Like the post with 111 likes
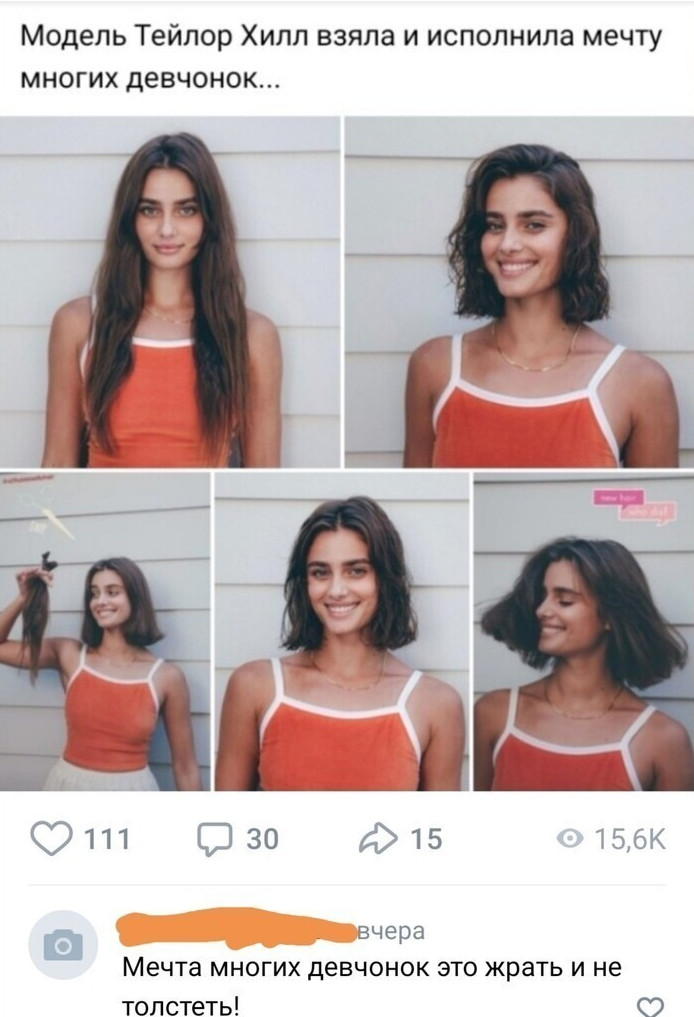694x1017 pixels. (57, 838)
